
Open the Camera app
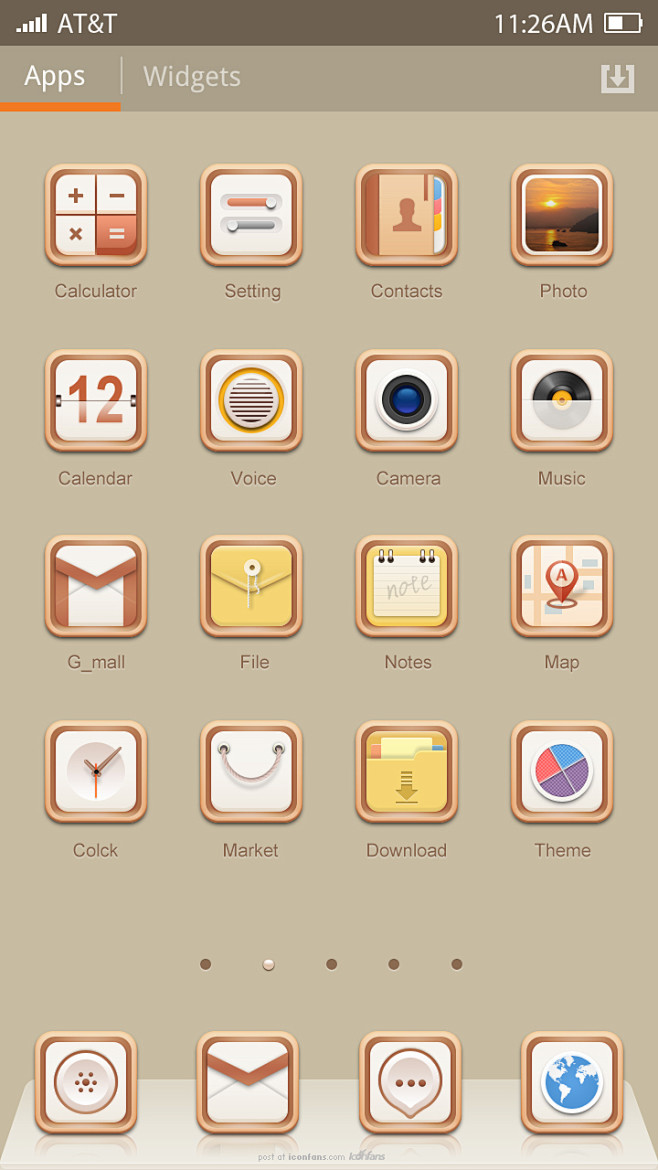[407, 400]
